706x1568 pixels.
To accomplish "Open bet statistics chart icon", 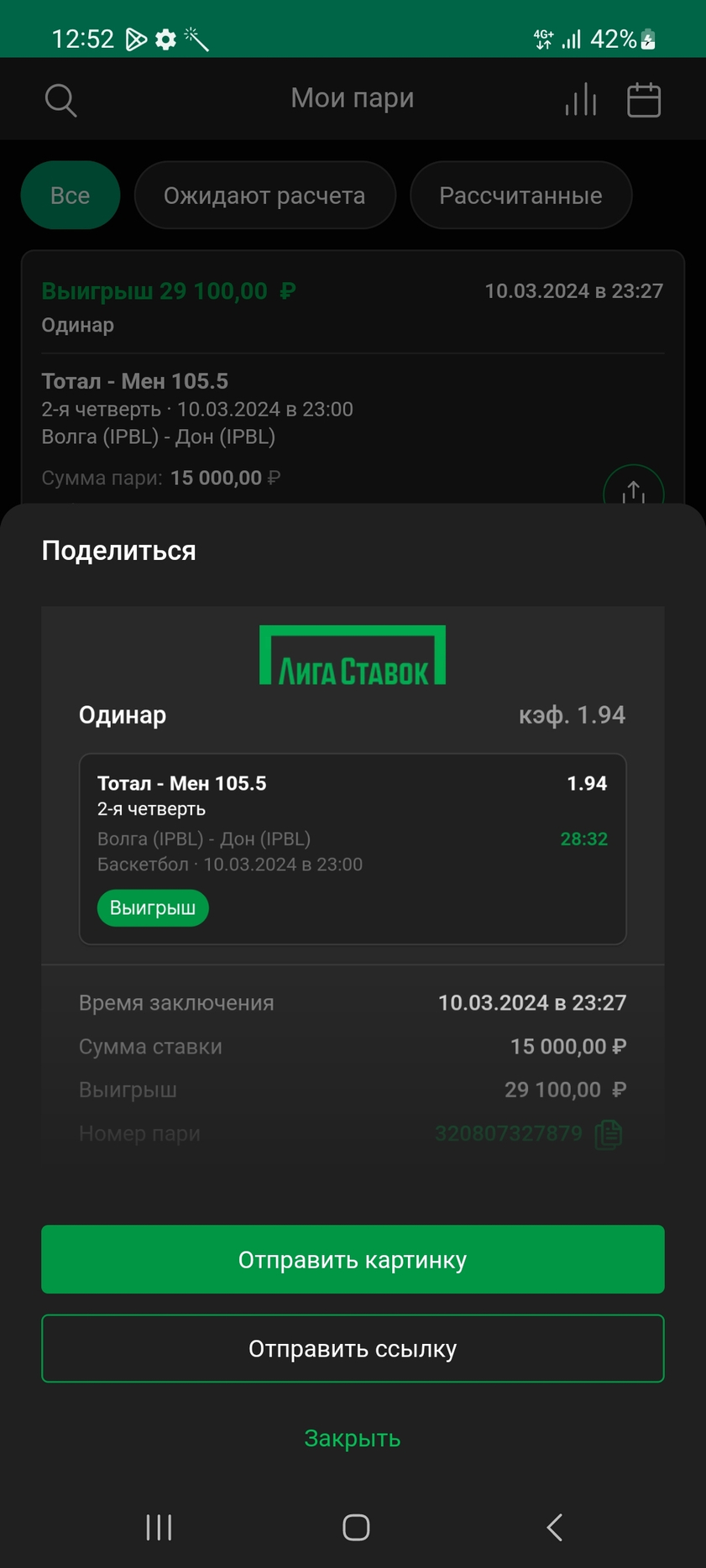I will click(x=580, y=100).
